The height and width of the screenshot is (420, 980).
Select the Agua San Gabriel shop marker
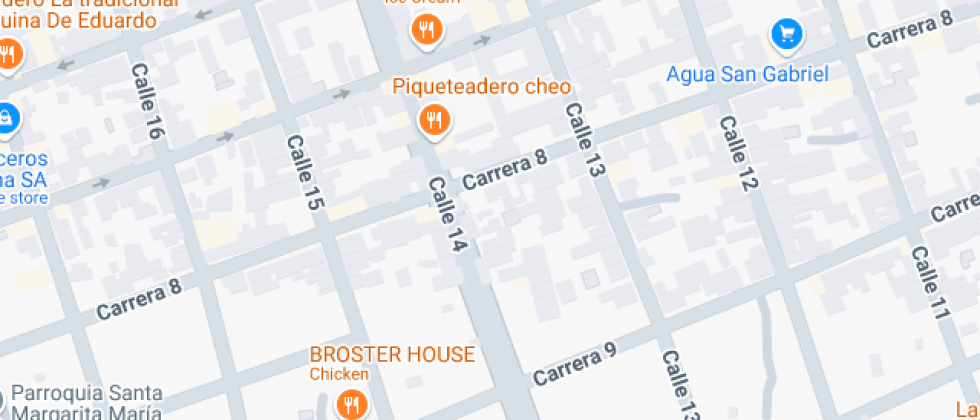pos(787,35)
